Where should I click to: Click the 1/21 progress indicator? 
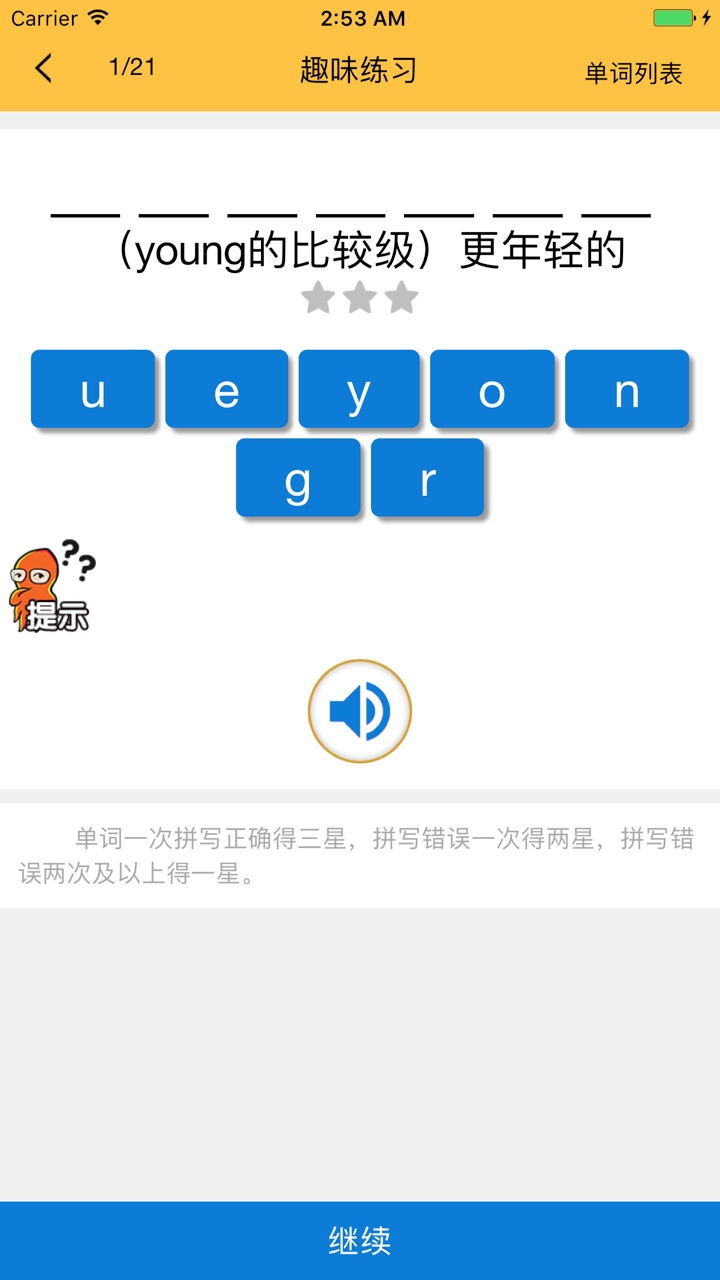131,68
